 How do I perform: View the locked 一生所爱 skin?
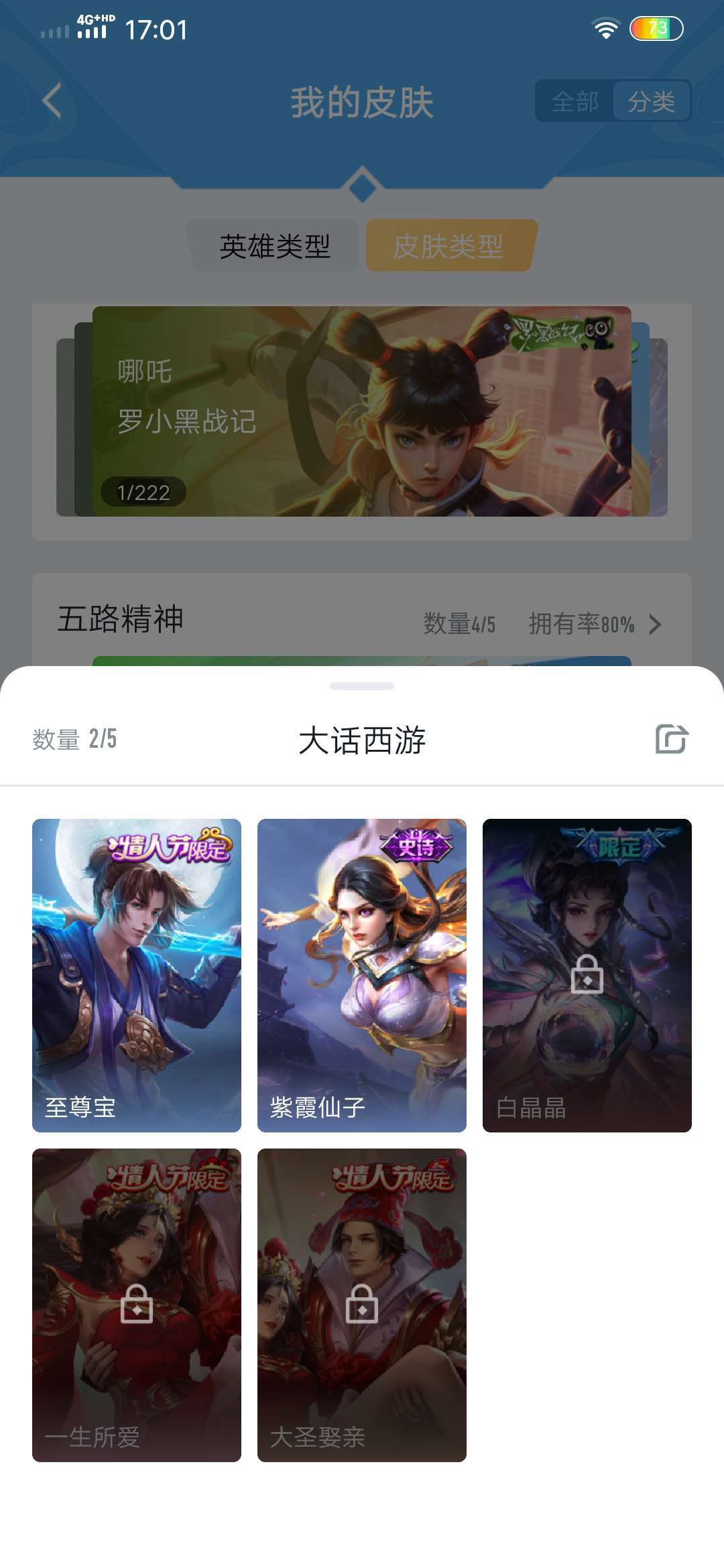(137, 1305)
